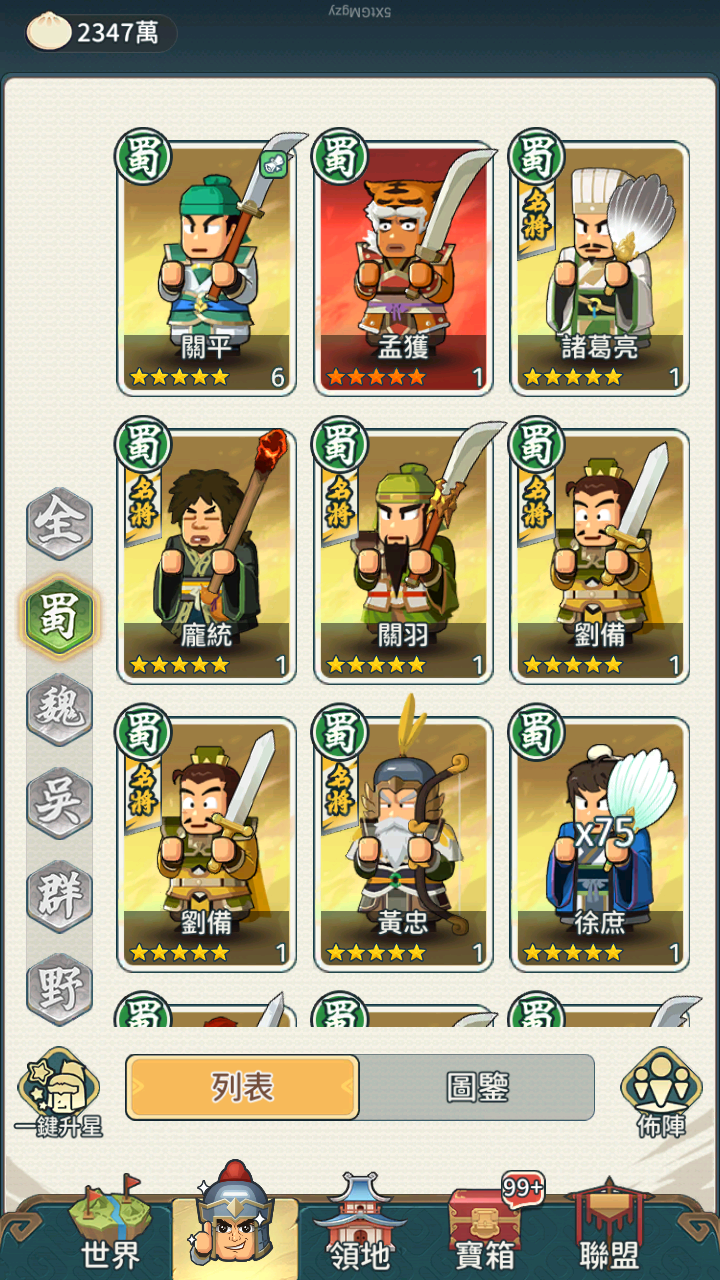Switch to the 圖鑒 view
720x1280 pixels.
477,1087
